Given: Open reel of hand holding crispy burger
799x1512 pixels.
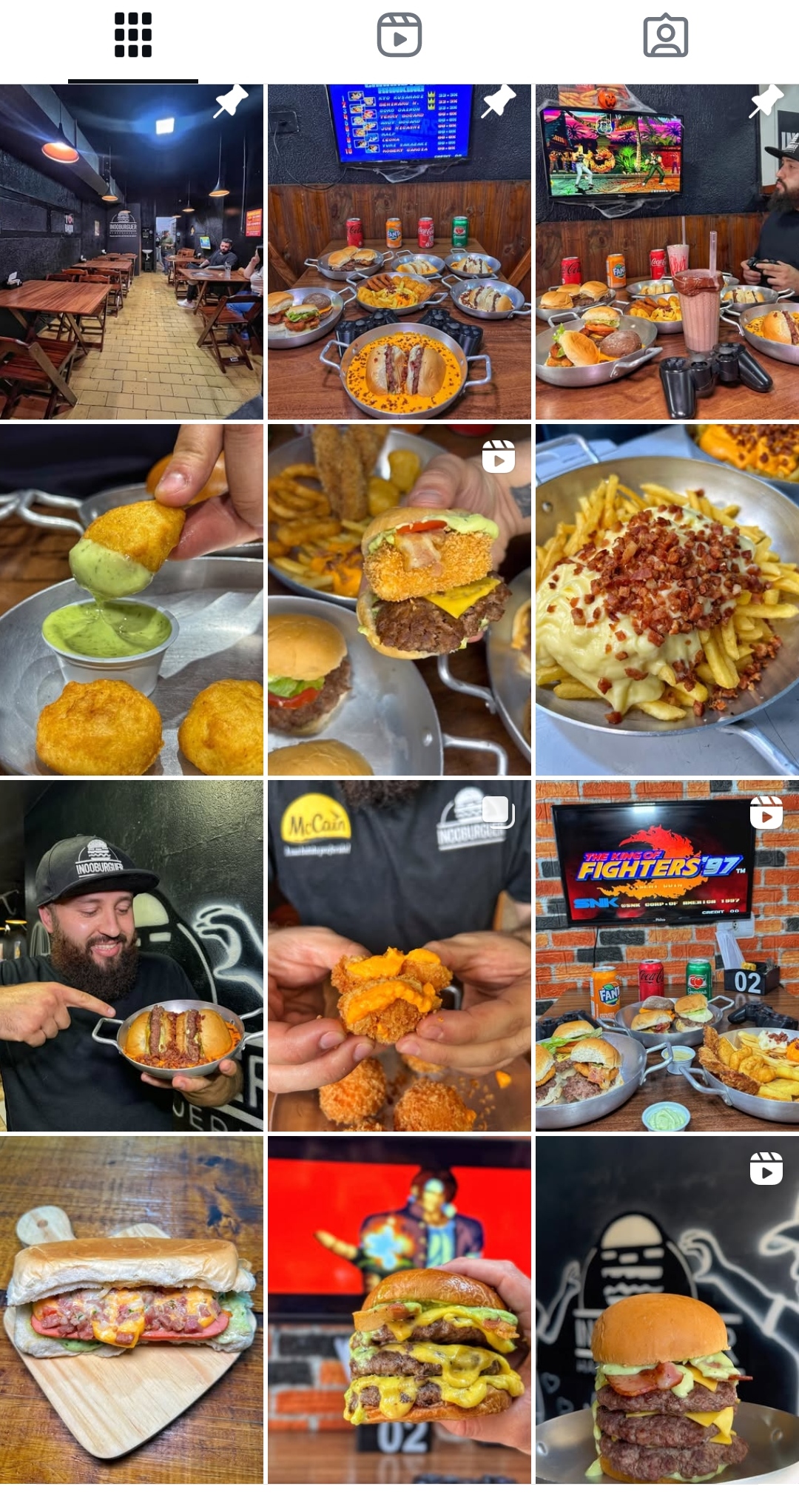Looking at the screenshot, I should tap(399, 599).
